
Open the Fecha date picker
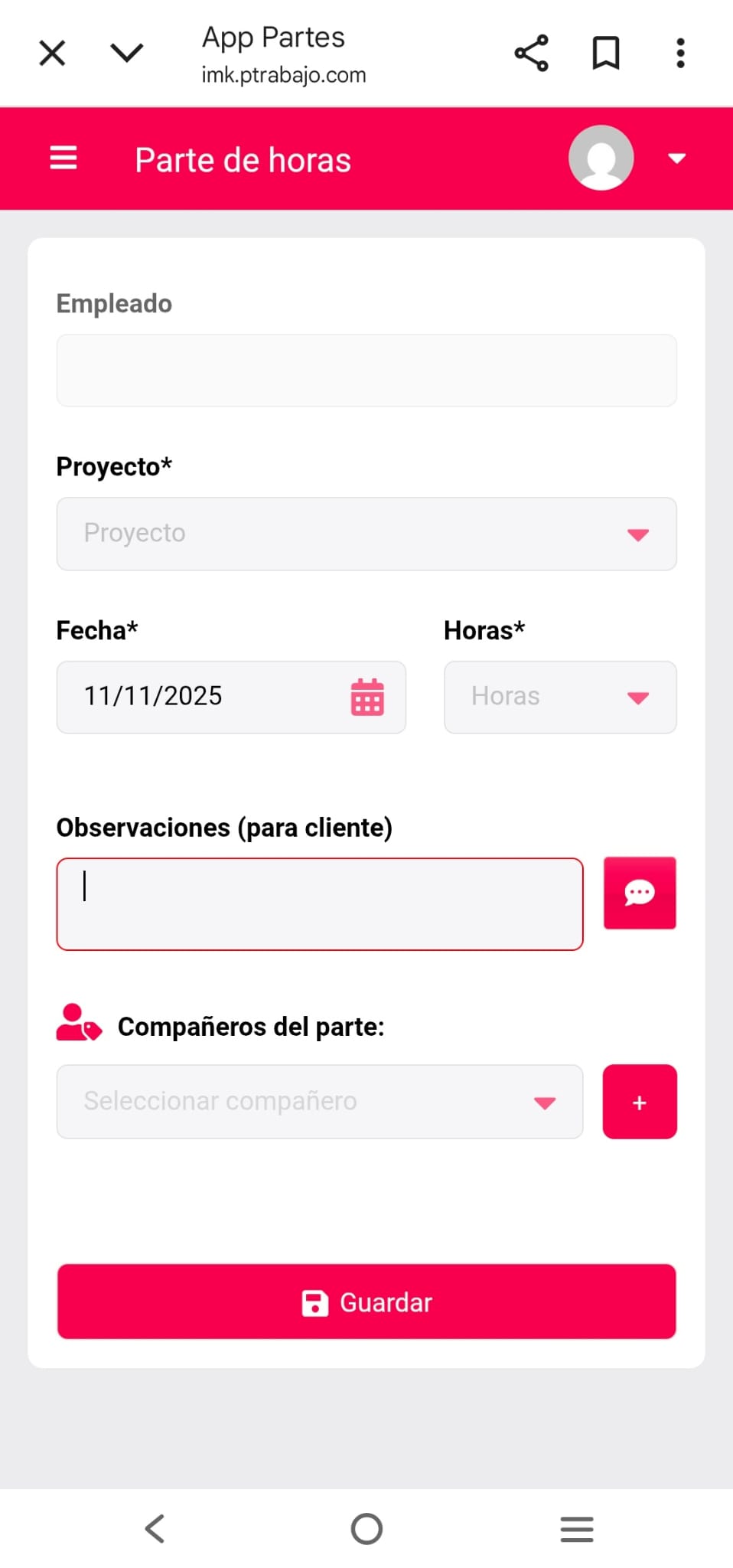pyautogui.click(x=367, y=697)
